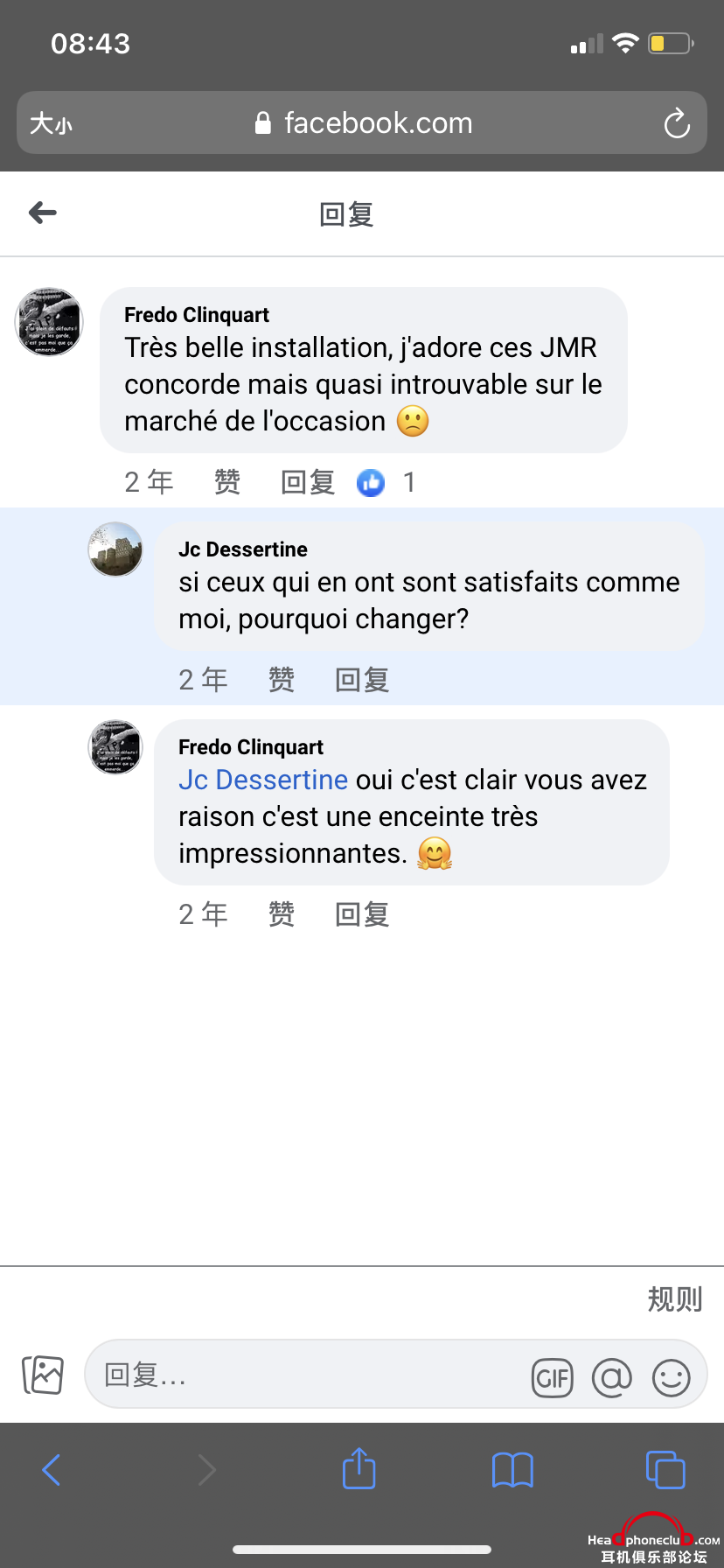The height and width of the screenshot is (1568, 724).
Task: Like Fredo Clinquart's comment about JMR concorde
Action: tap(227, 482)
